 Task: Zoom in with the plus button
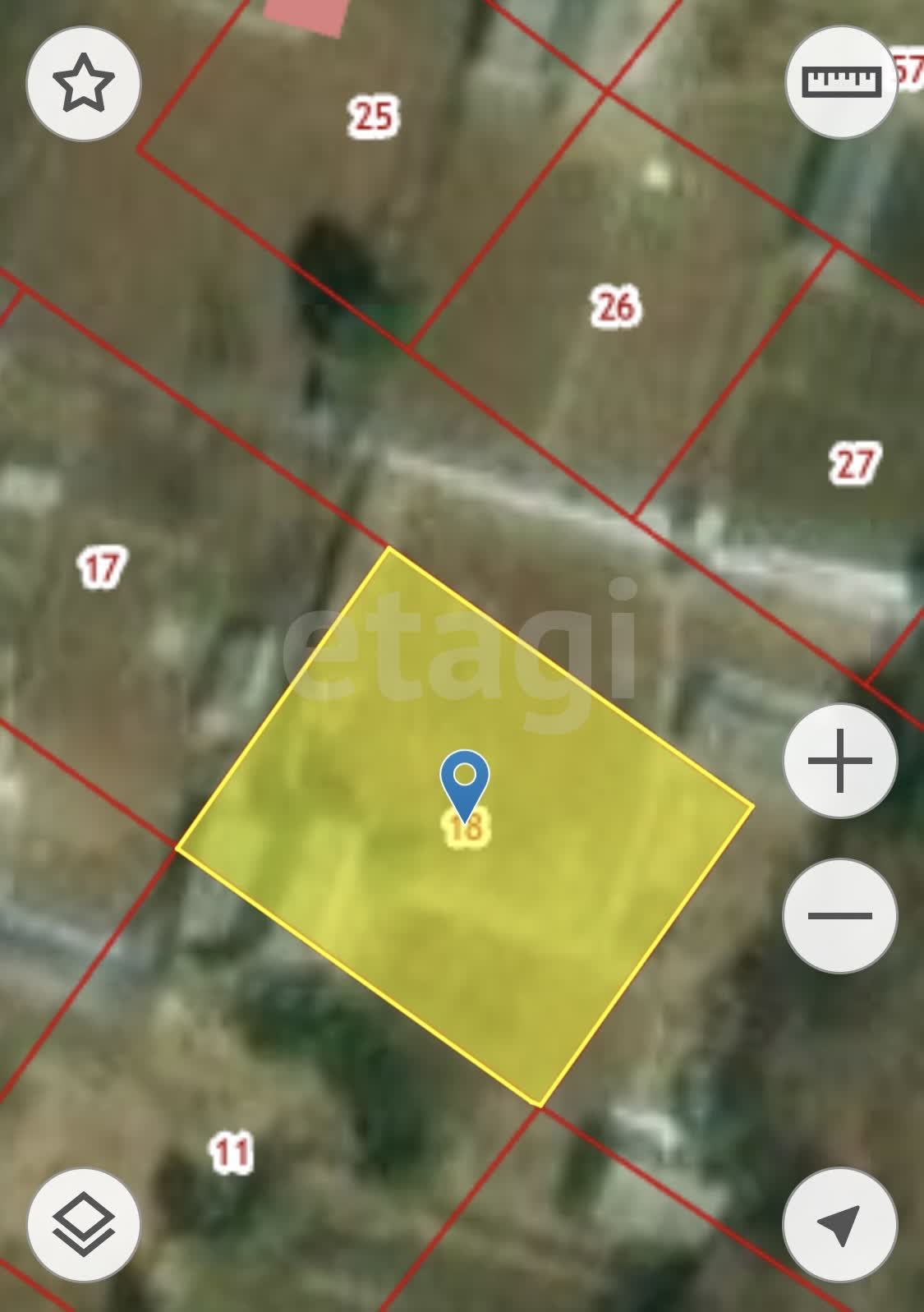pyautogui.click(x=839, y=761)
